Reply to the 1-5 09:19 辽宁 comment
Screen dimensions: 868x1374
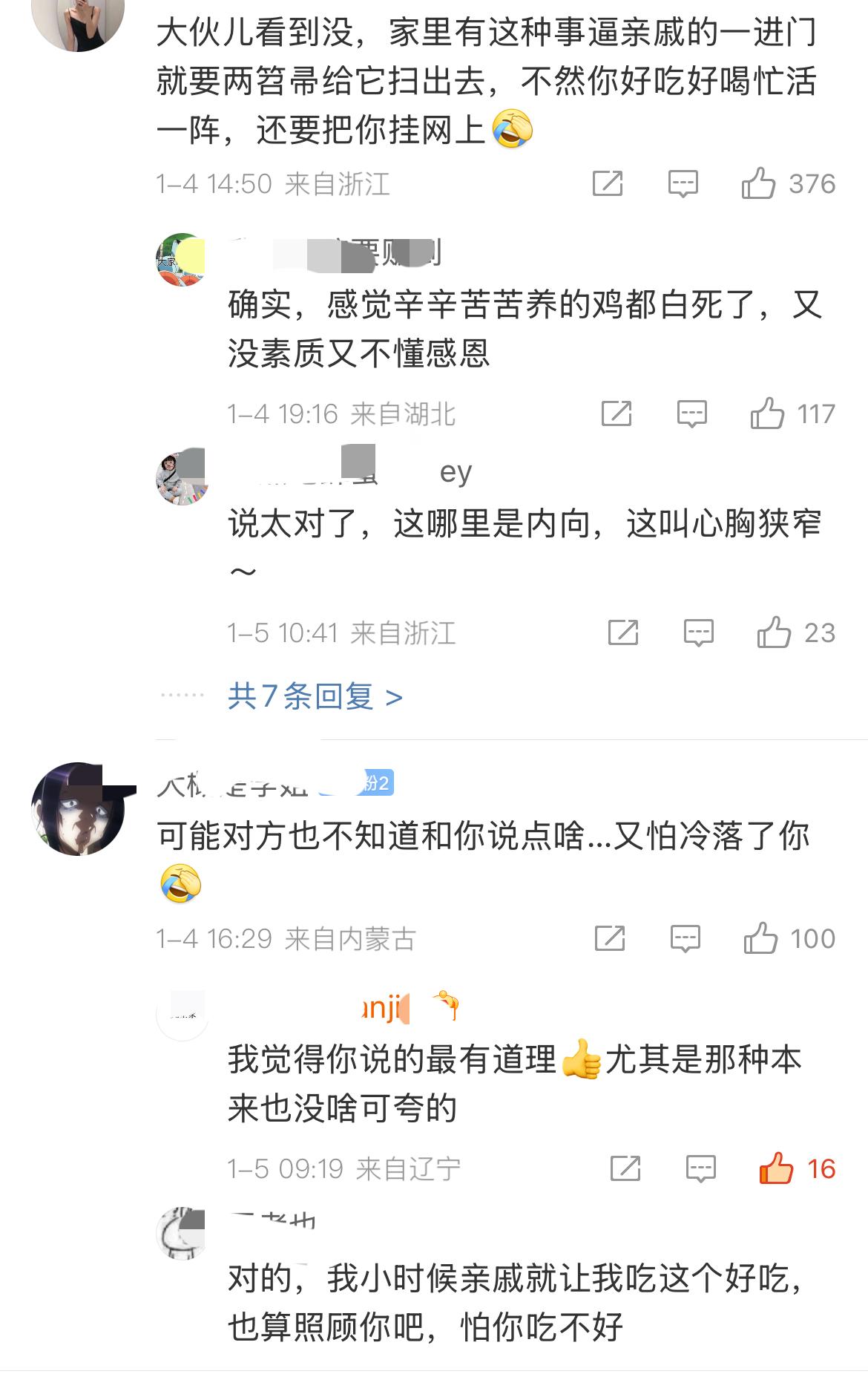coord(700,1168)
